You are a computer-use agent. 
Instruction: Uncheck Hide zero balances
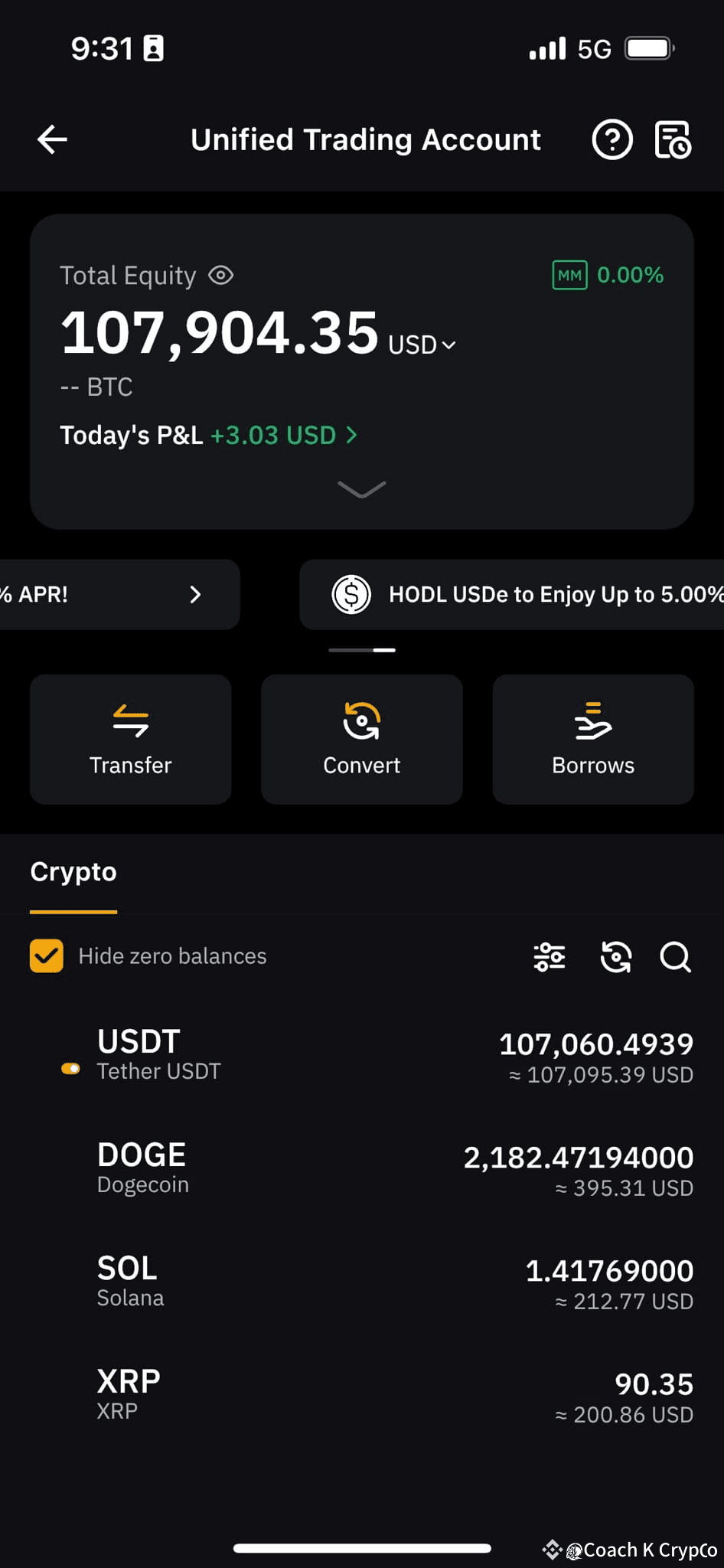coord(47,956)
